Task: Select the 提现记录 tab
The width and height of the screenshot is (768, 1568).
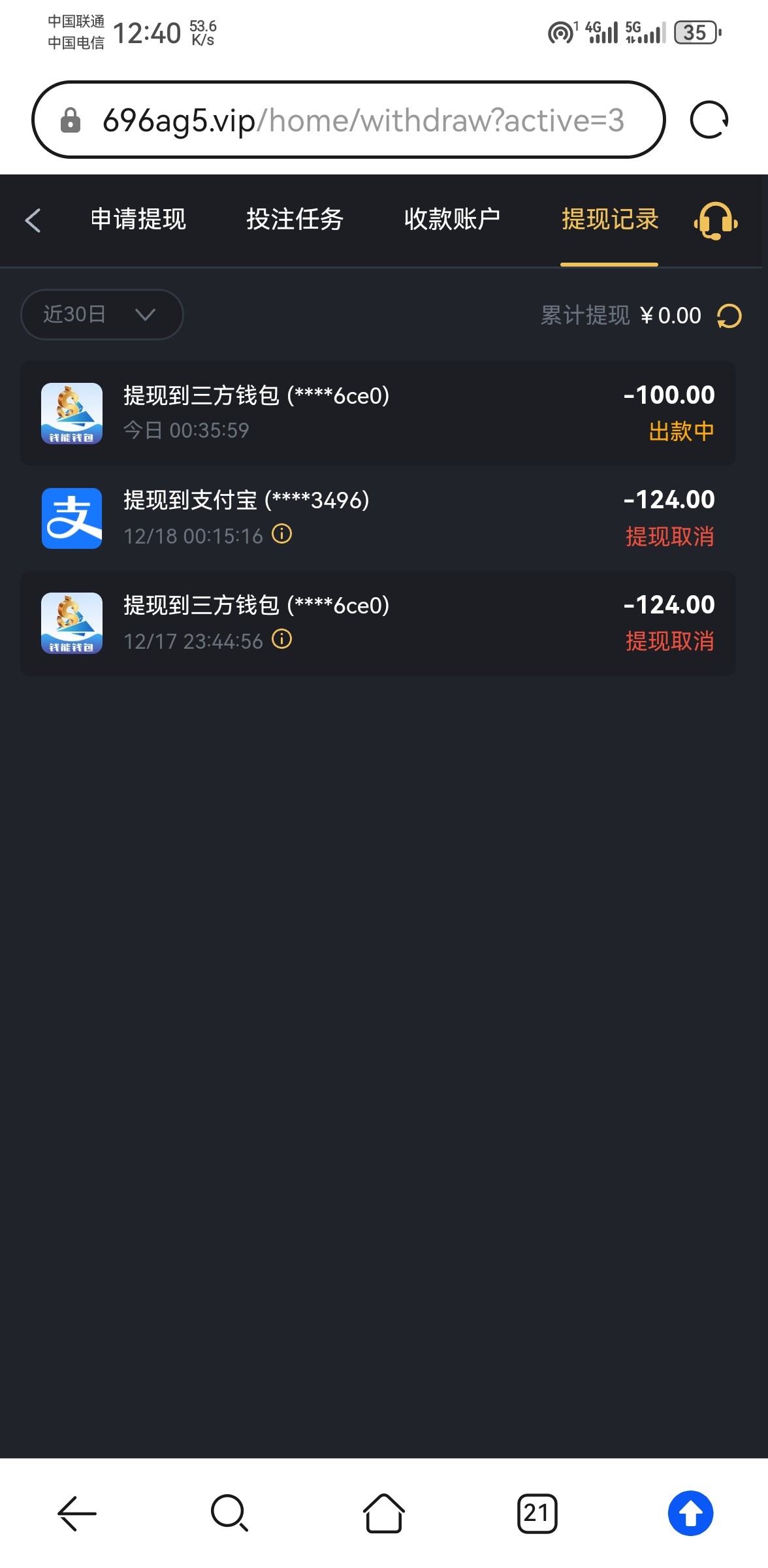Action: coord(610,220)
